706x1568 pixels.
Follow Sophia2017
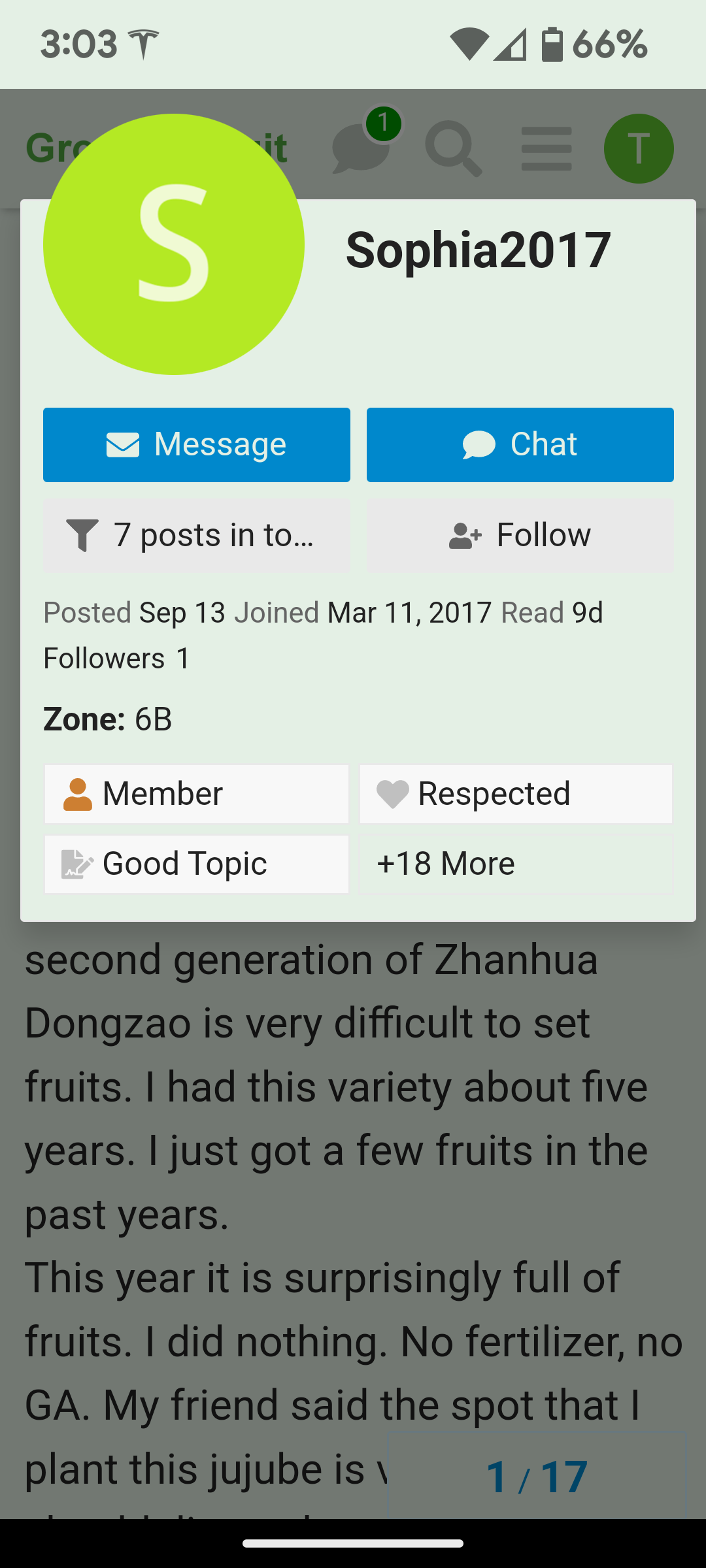point(520,535)
